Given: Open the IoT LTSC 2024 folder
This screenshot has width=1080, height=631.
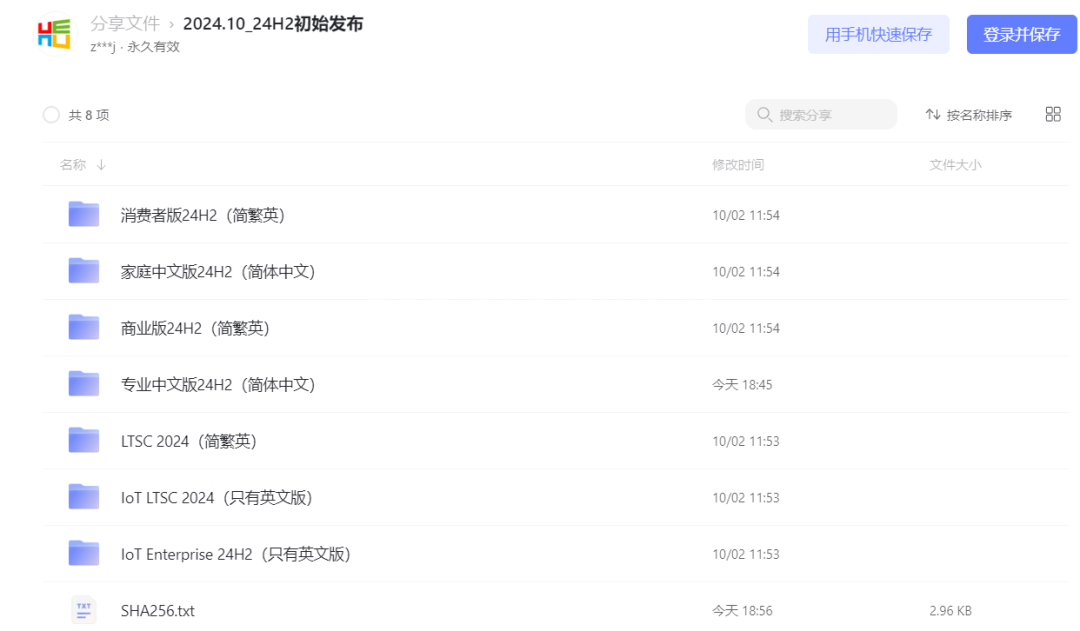Looking at the screenshot, I should coord(216,498).
